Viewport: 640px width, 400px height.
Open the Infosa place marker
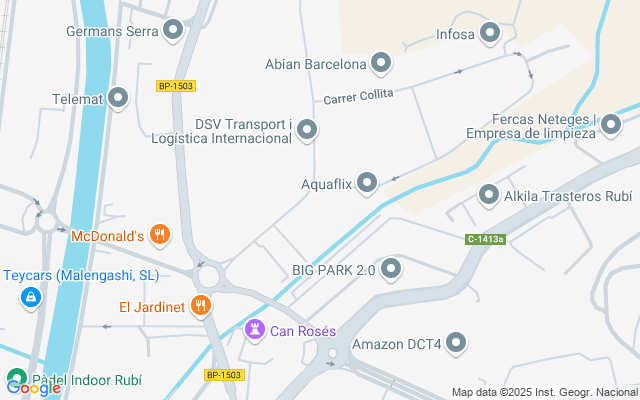point(490,35)
